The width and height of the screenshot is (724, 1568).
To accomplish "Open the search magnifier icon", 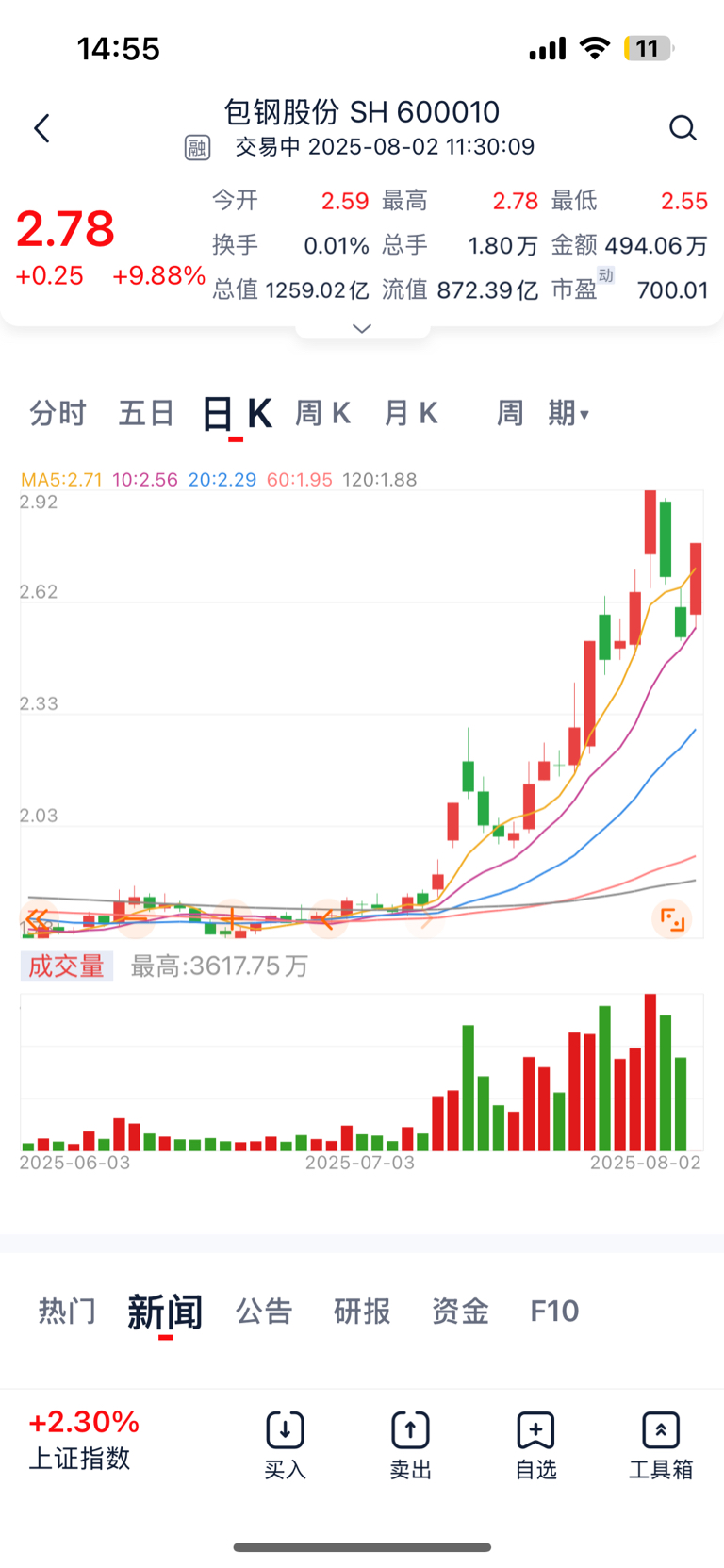I will click(683, 128).
